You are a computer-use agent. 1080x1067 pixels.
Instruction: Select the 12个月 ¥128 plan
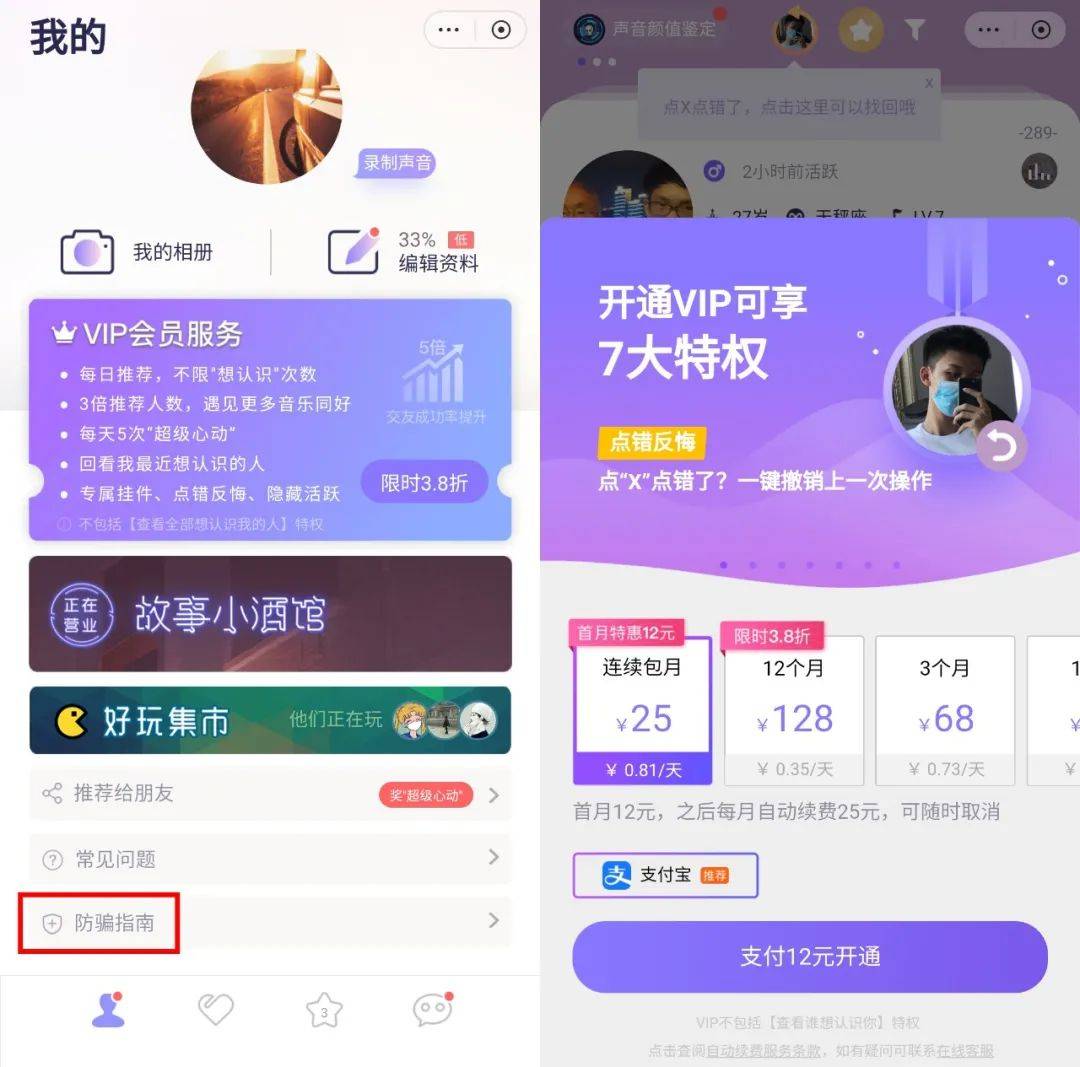tap(794, 710)
